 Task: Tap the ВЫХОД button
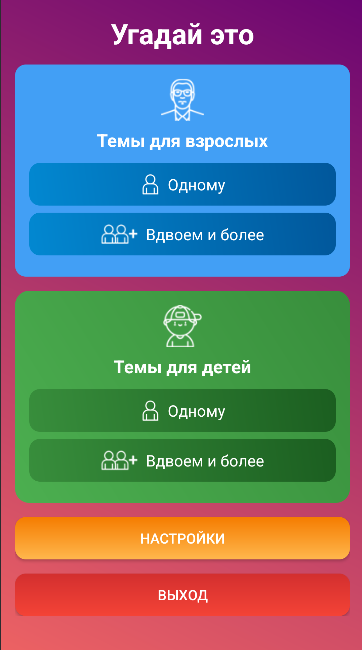click(182, 595)
